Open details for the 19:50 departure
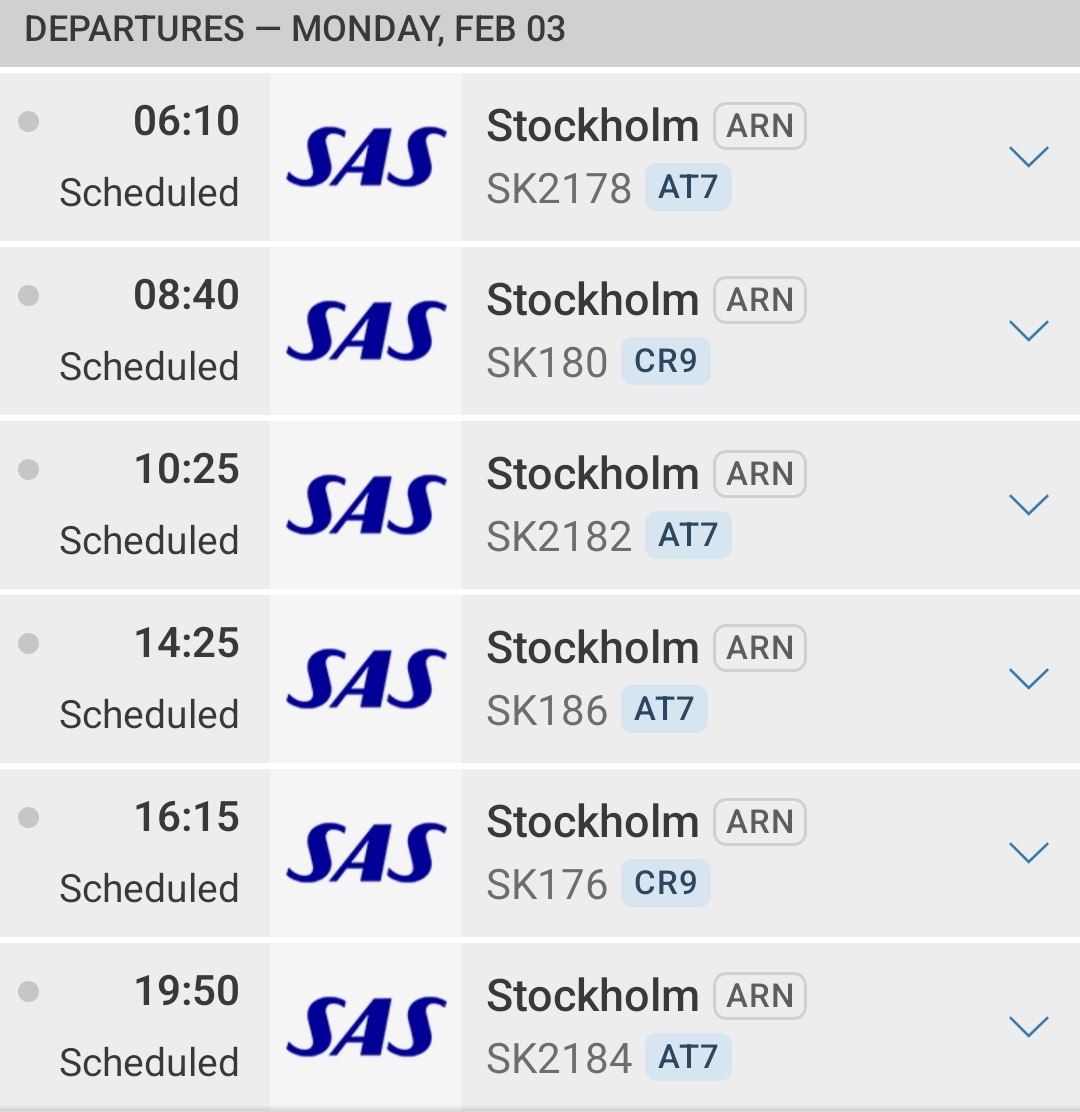Image resolution: width=1080 pixels, height=1112 pixels. [1027, 1026]
